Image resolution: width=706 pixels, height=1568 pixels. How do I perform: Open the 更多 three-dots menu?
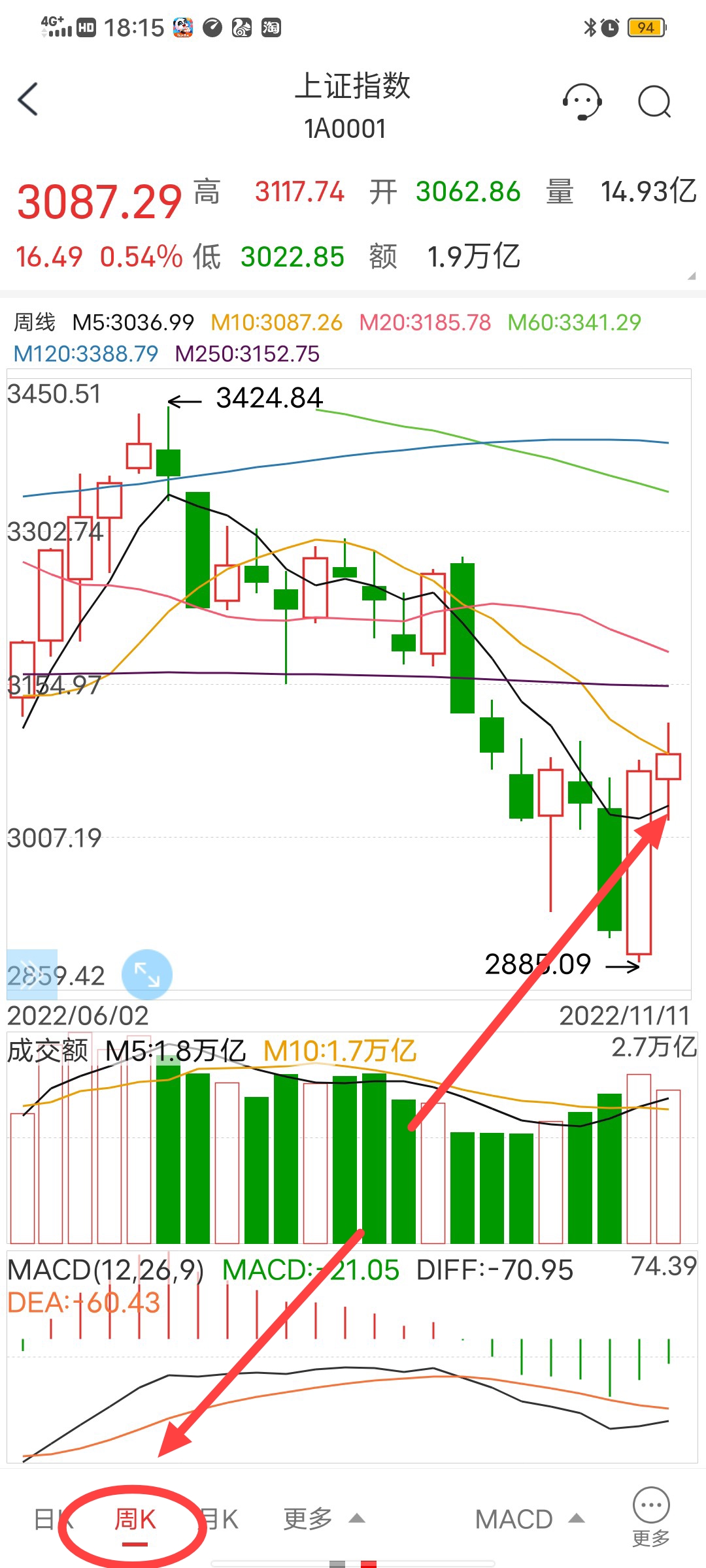tap(651, 1517)
